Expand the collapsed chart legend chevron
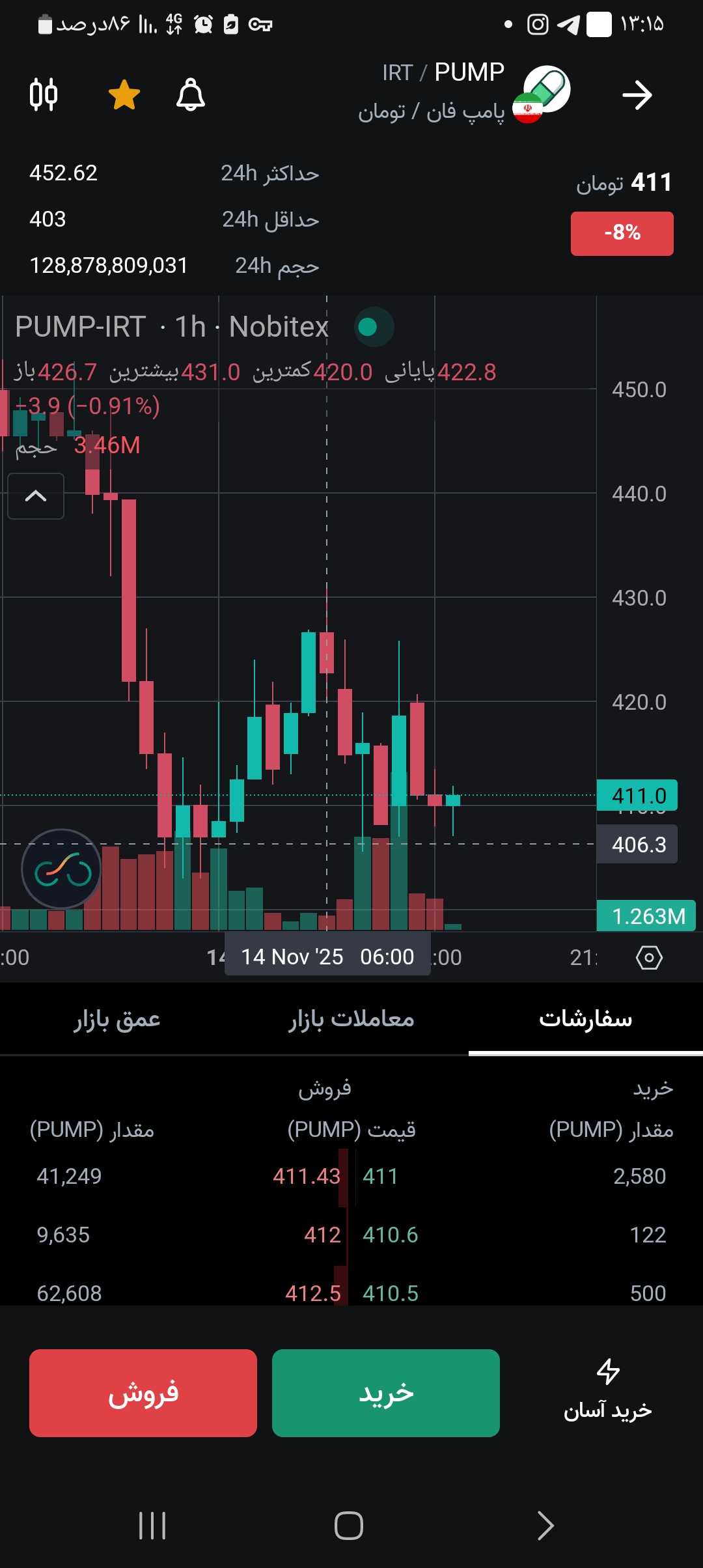Image resolution: width=703 pixels, height=1568 pixels. coord(36,496)
